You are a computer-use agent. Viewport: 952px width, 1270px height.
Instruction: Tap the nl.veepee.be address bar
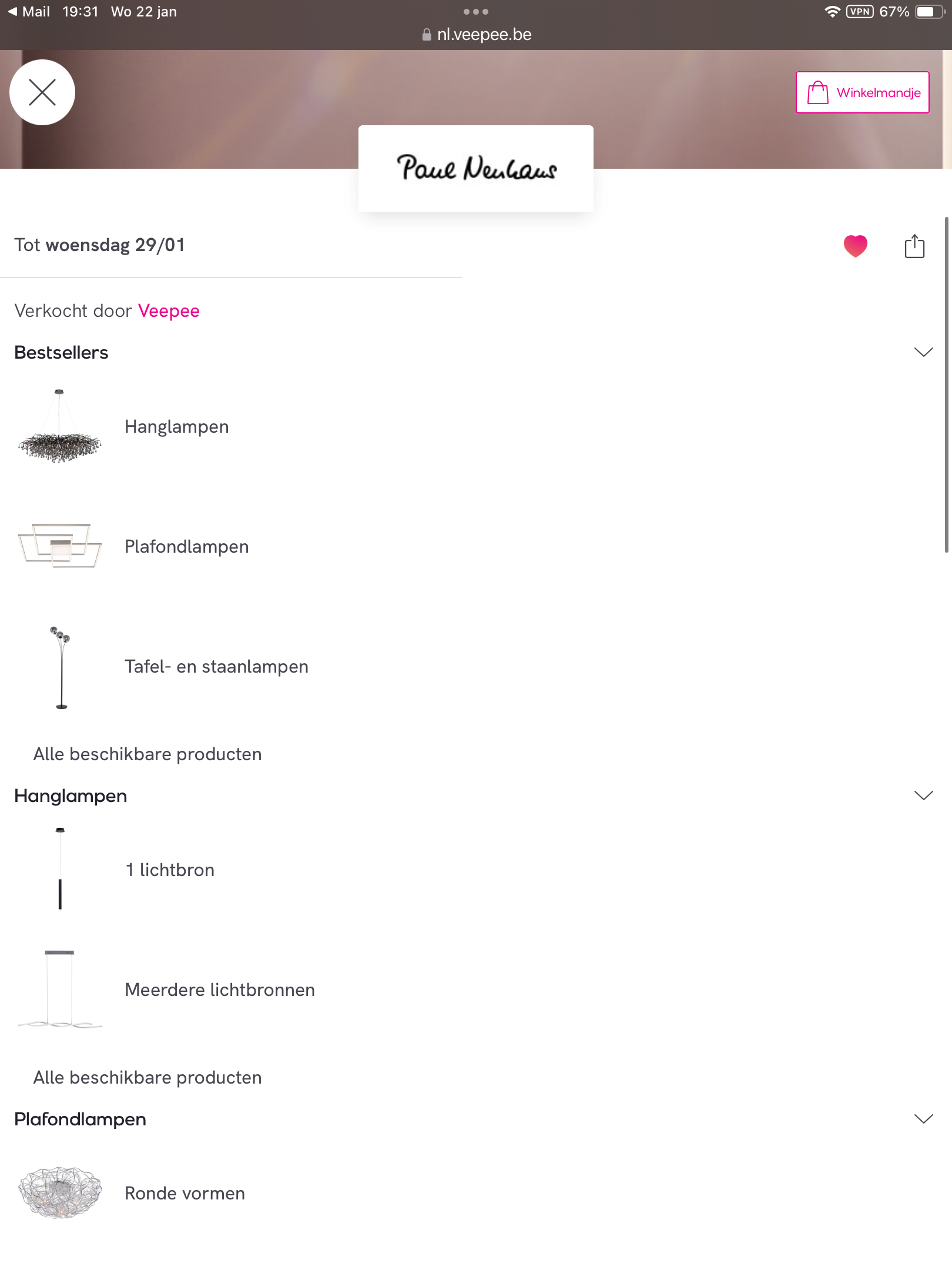(477, 35)
